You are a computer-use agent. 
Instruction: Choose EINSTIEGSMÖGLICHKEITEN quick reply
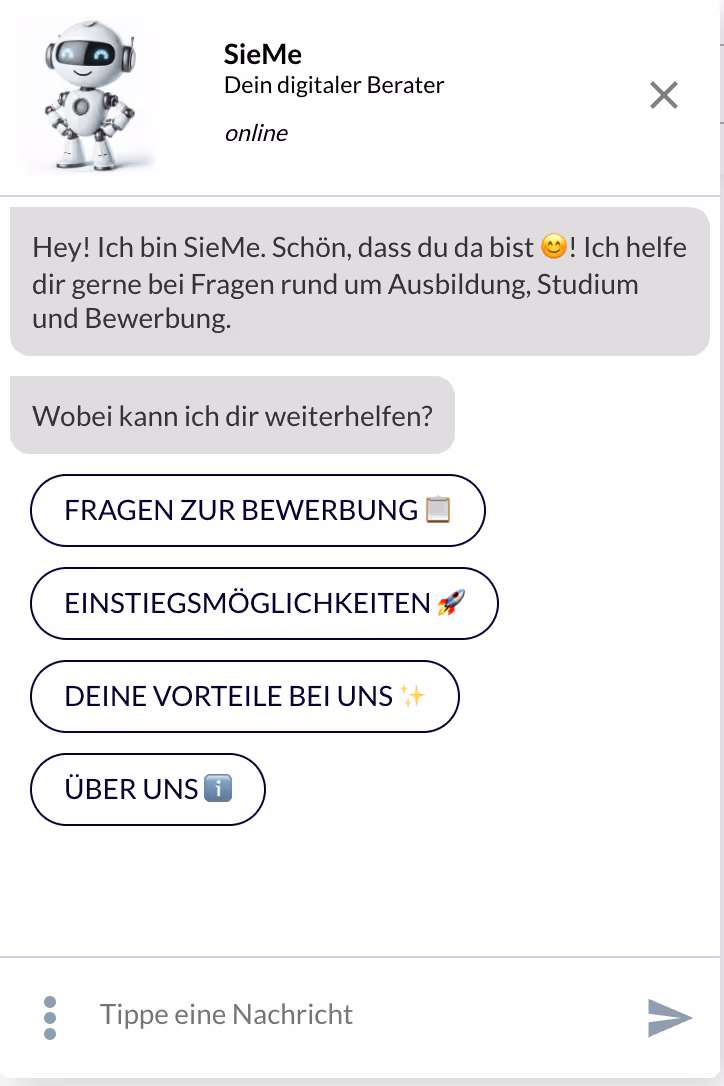[264, 603]
